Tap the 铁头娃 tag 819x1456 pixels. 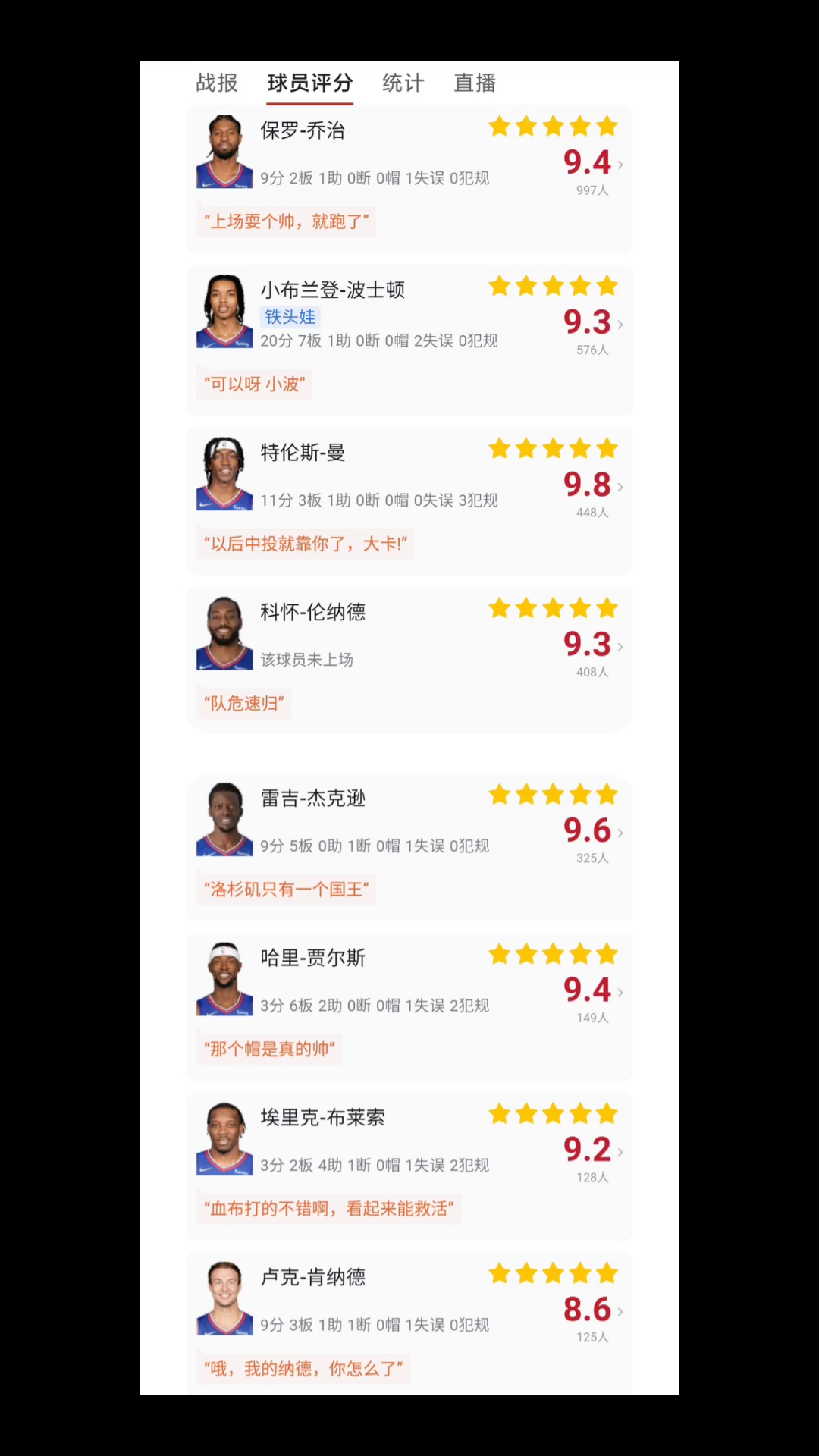(x=290, y=317)
